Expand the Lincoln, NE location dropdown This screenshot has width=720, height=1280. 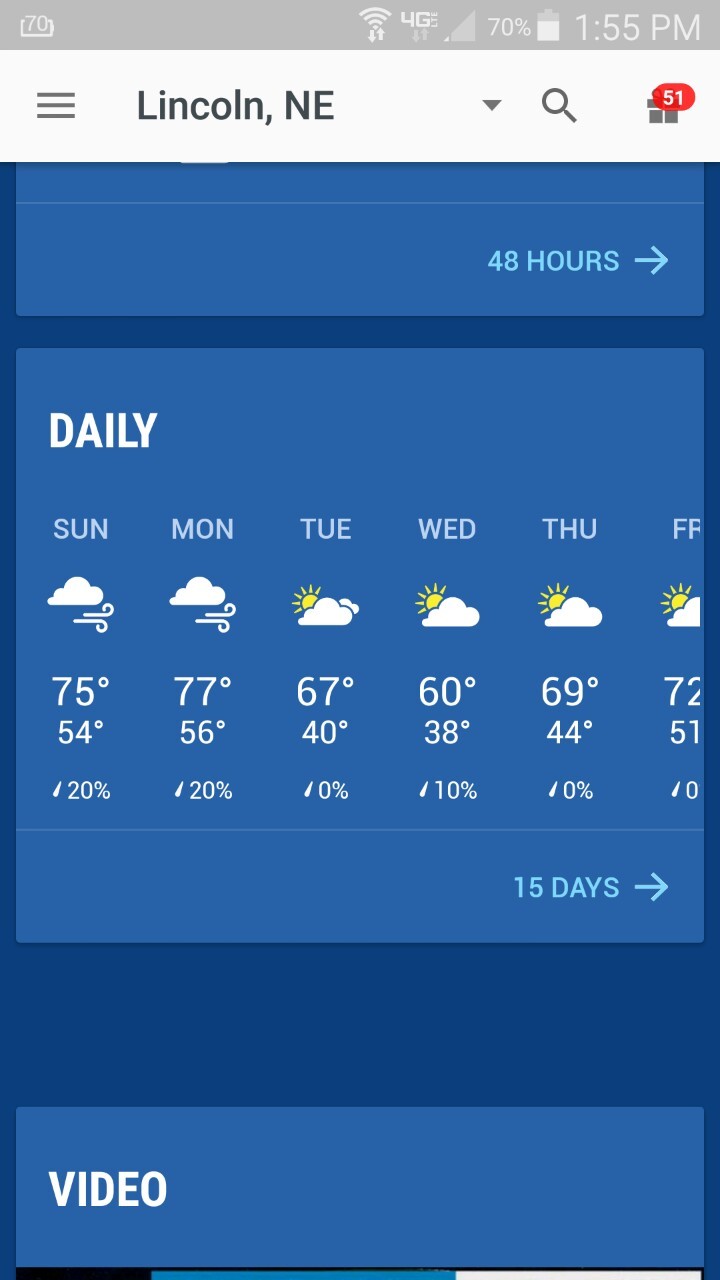click(x=490, y=105)
